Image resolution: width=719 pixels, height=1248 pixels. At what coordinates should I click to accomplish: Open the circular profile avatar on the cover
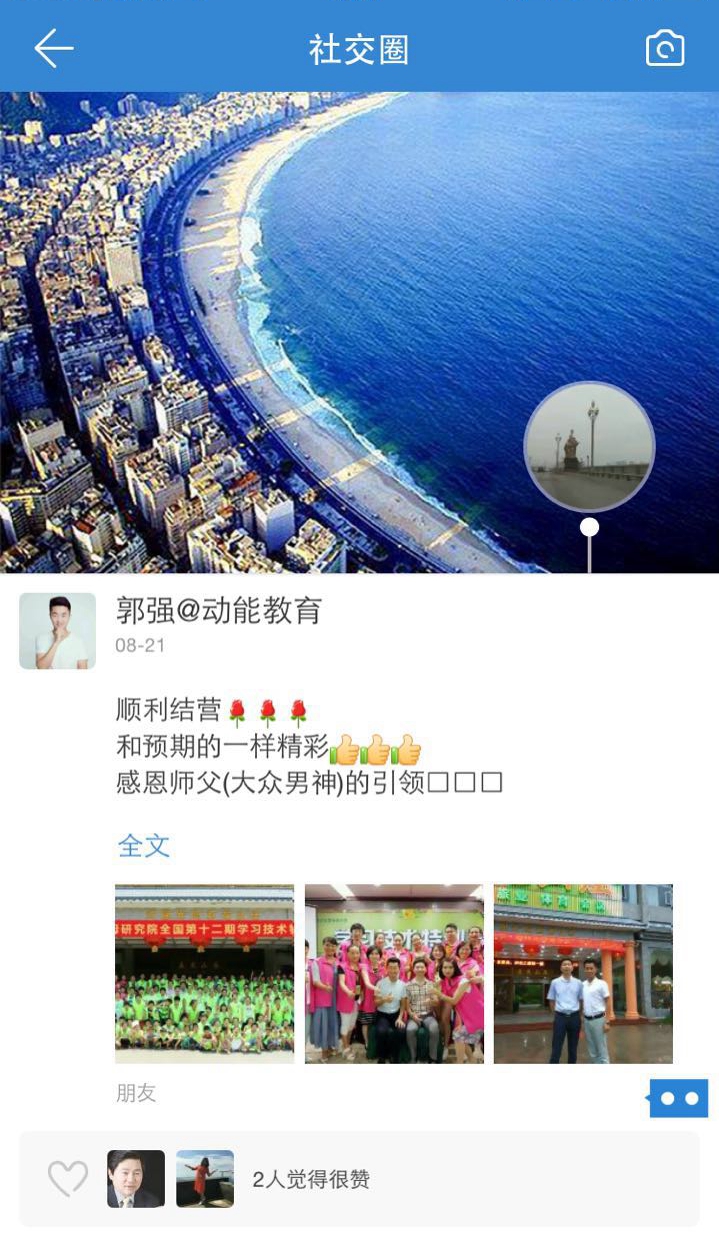click(589, 446)
